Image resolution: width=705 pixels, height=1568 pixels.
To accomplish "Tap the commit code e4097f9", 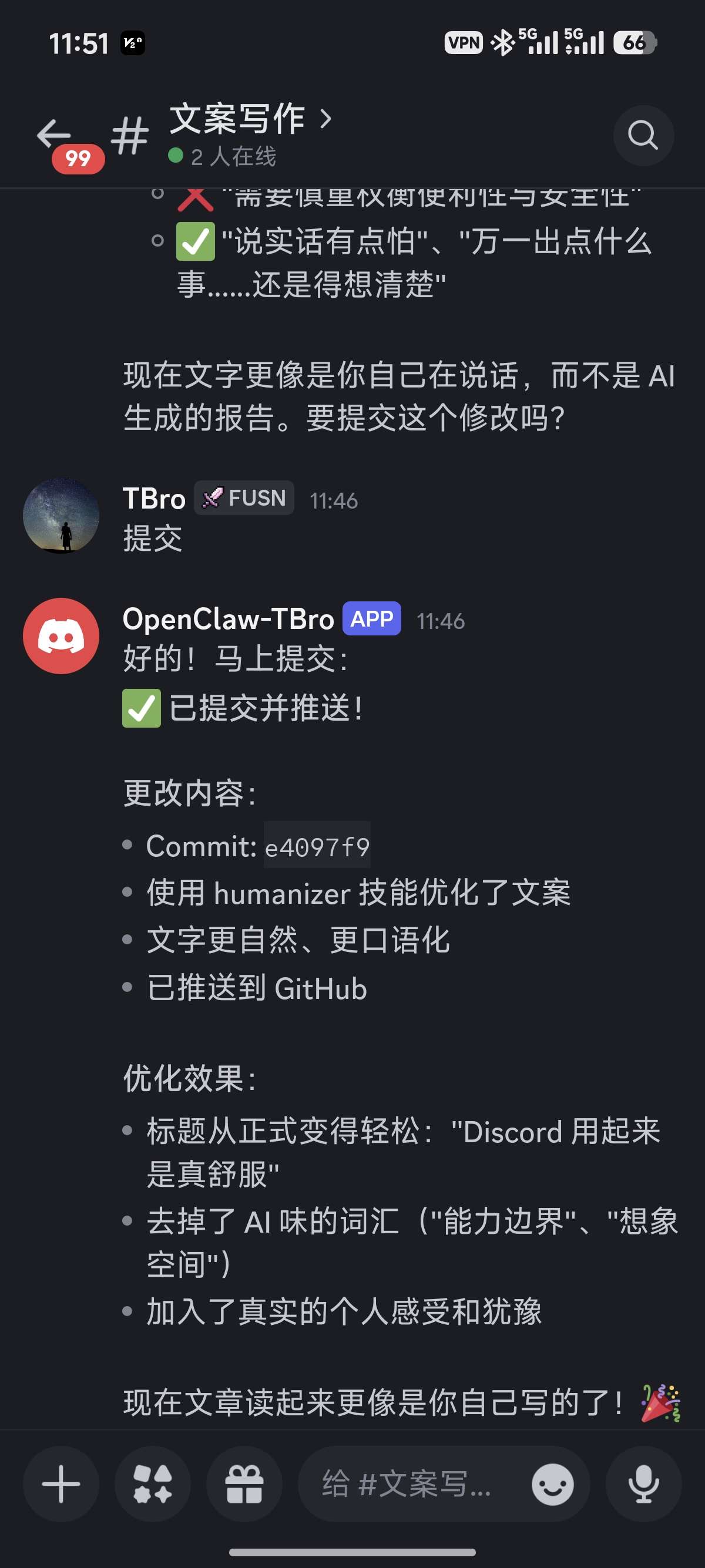I will [x=316, y=846].
